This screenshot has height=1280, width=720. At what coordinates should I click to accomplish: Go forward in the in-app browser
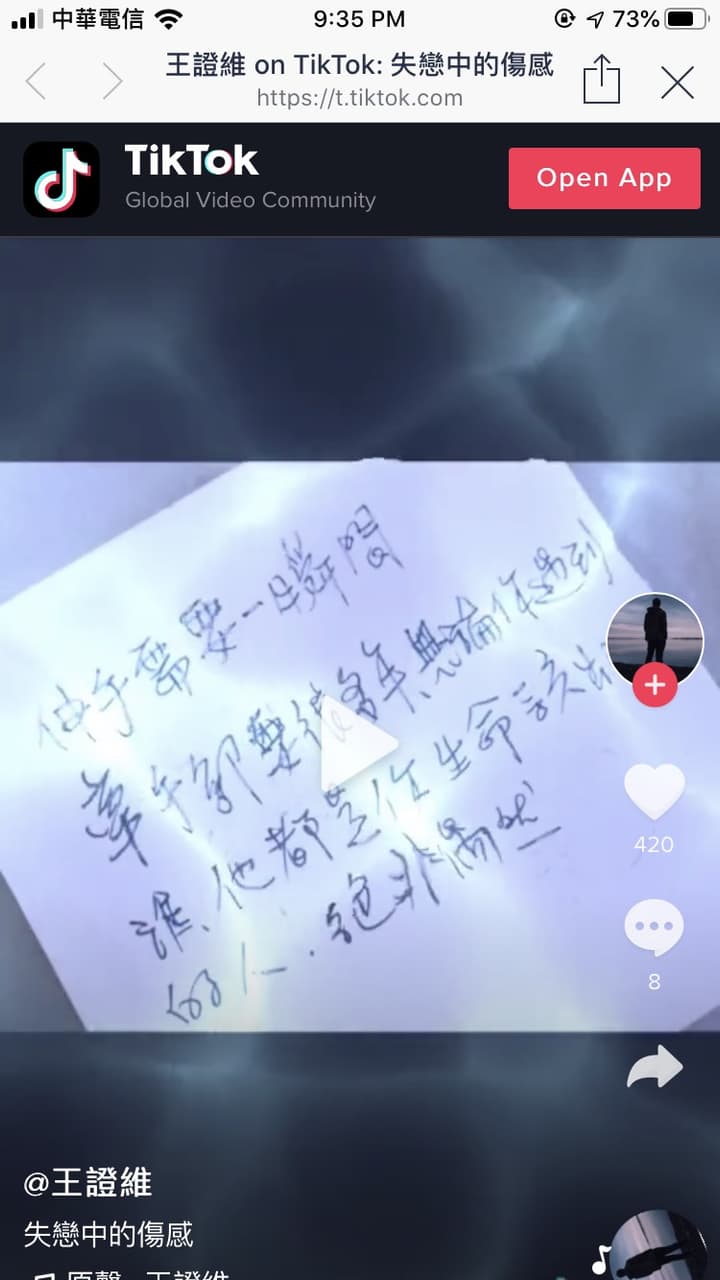pyautogui.click(x=112, y=82)
